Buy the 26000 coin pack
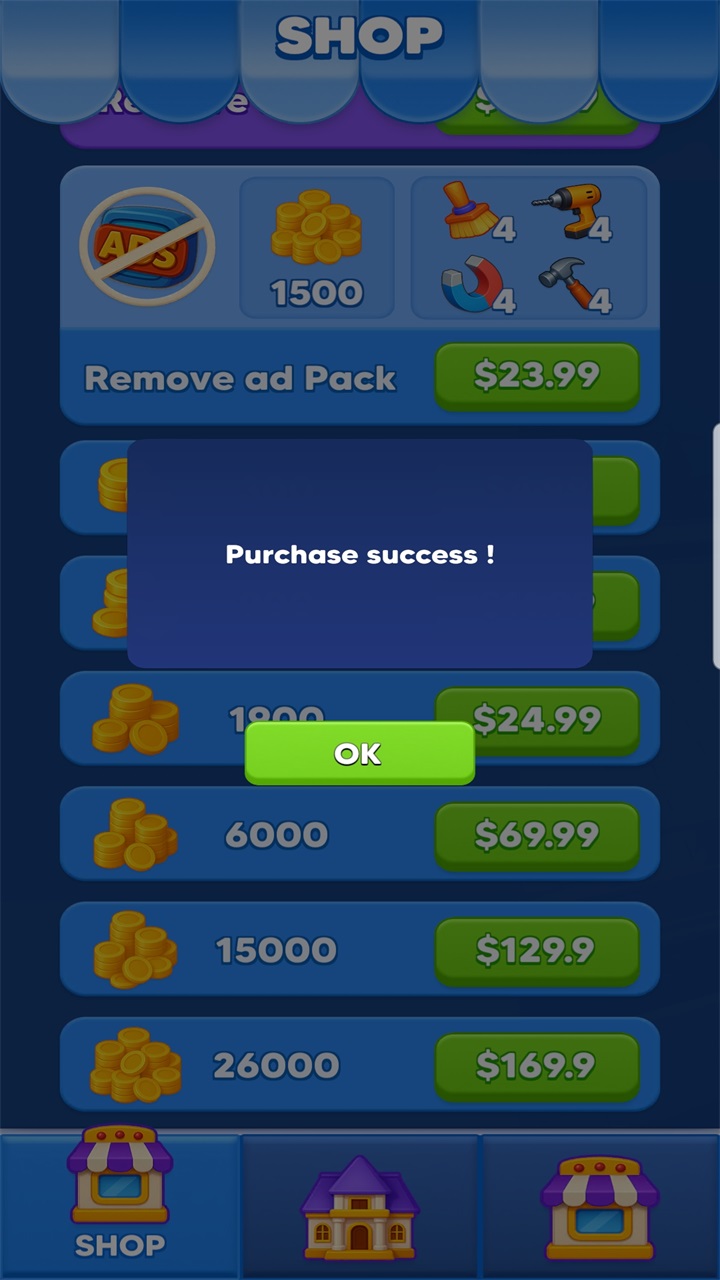The height and width of the screenshot is (1280, 720). [x=537, y=1066]
